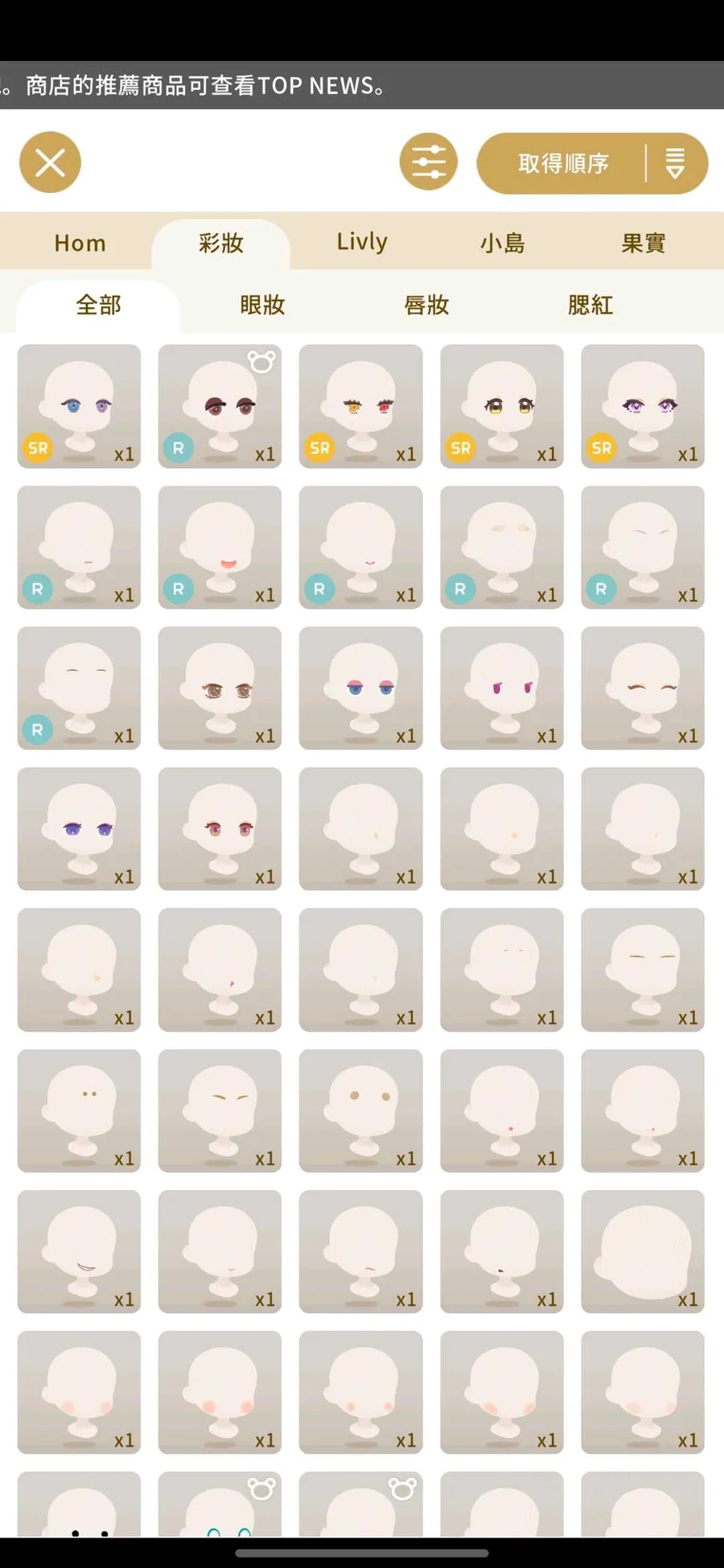724x1568 pixels.
Task: Switch to the Livly tab
Action: 362,242
